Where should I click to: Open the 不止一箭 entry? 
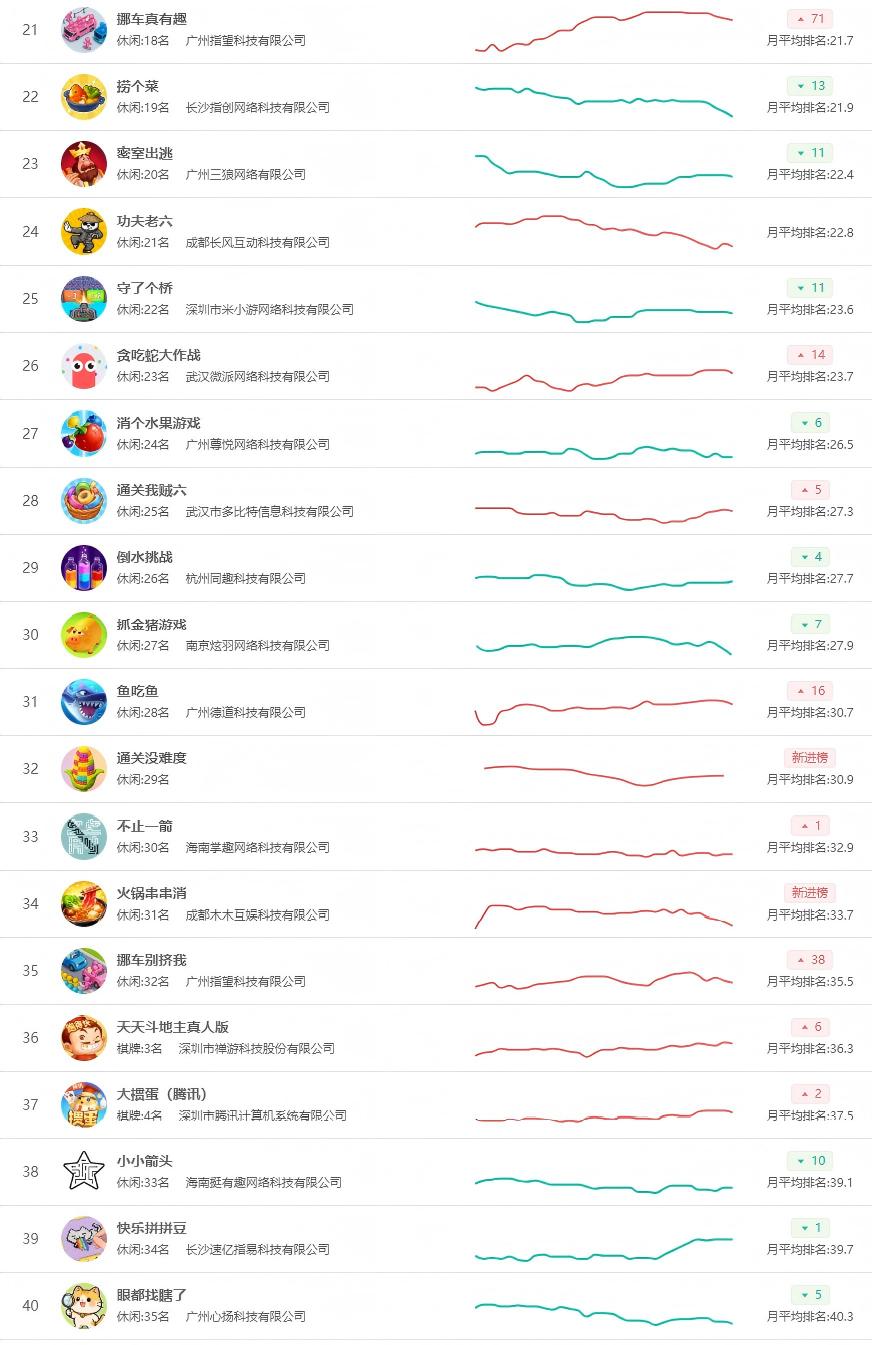tap(436, 836)
